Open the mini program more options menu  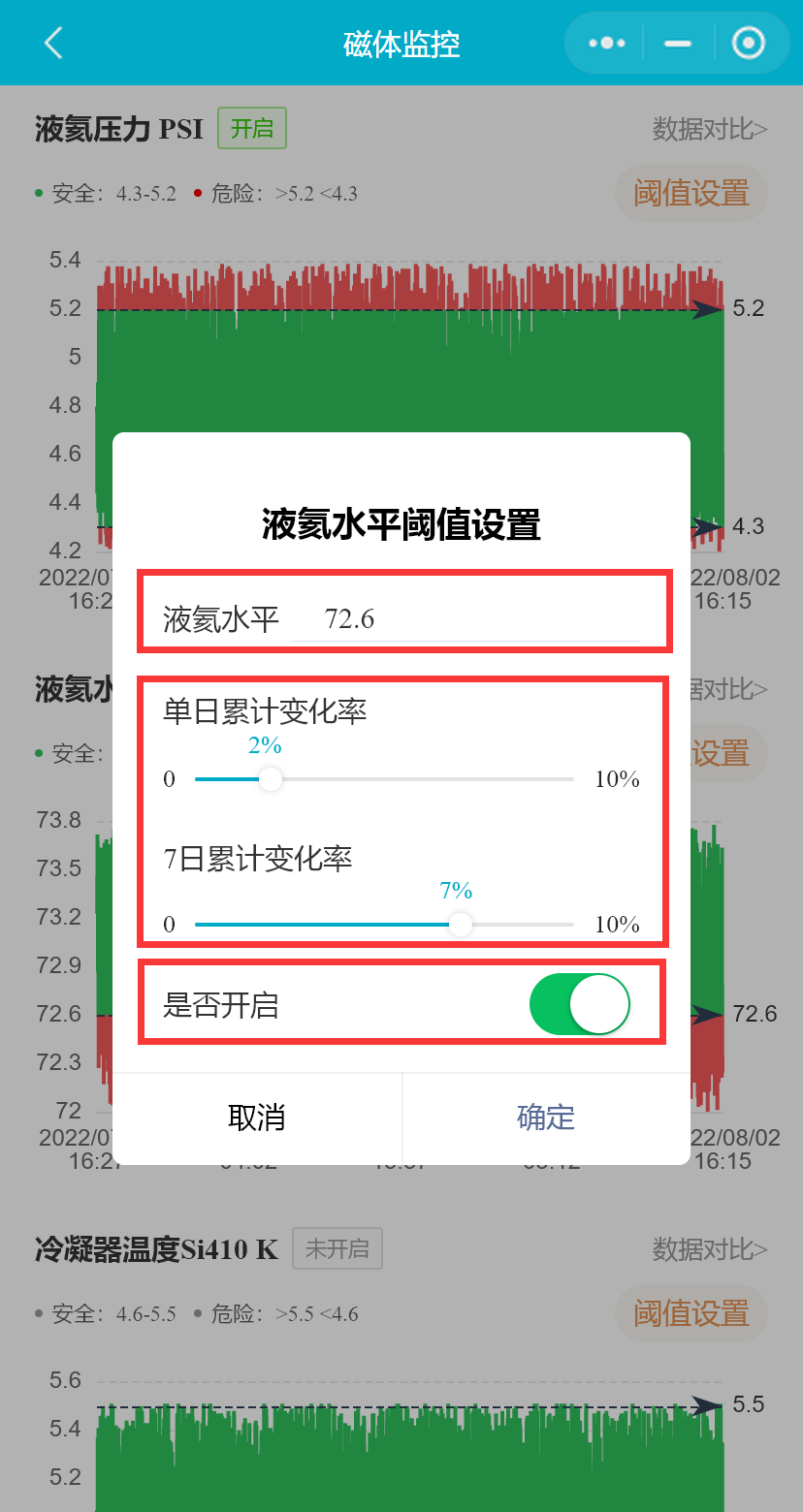tap(607, 43)
